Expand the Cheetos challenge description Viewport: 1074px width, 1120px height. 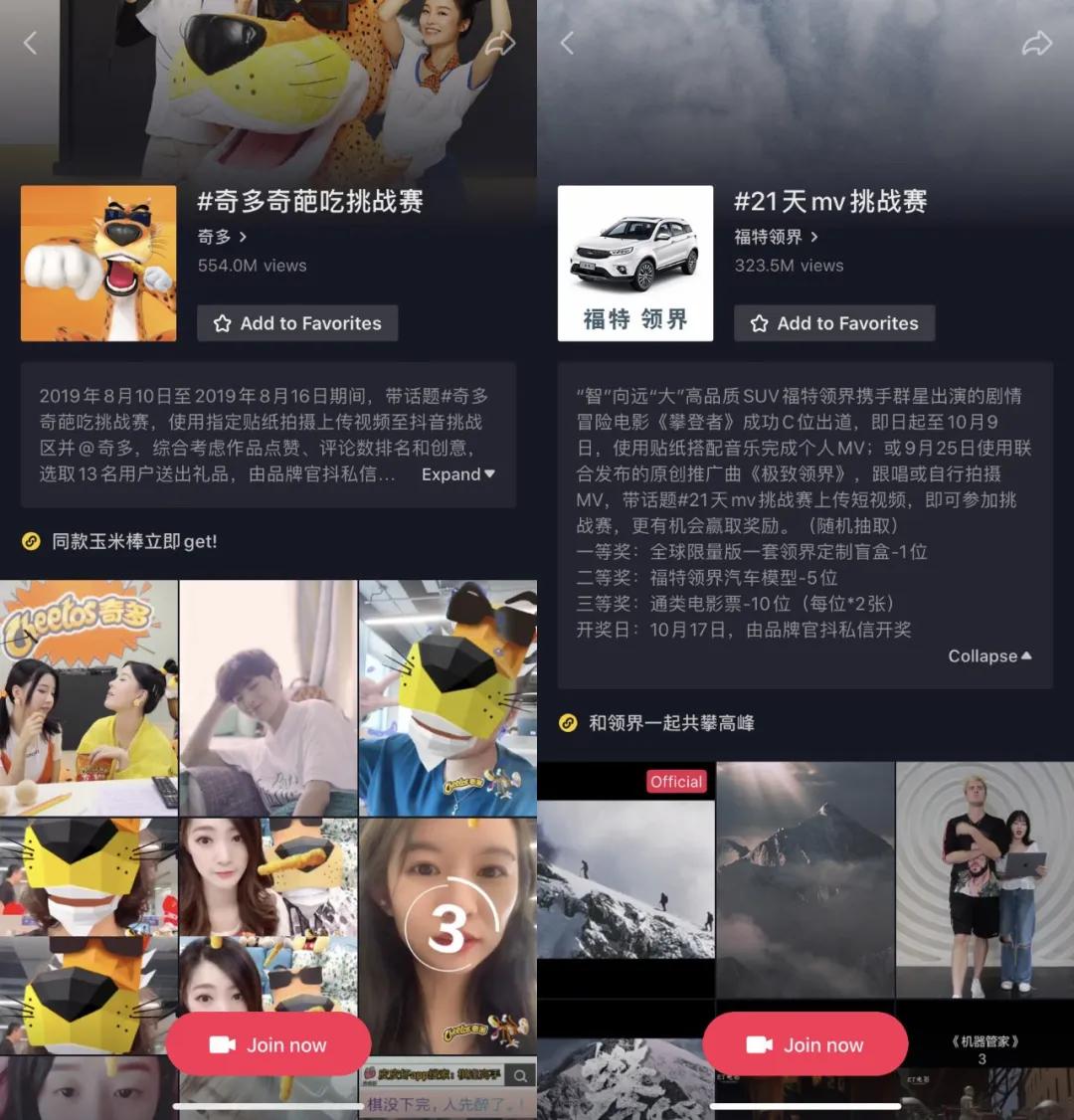(x=457, y=474)
